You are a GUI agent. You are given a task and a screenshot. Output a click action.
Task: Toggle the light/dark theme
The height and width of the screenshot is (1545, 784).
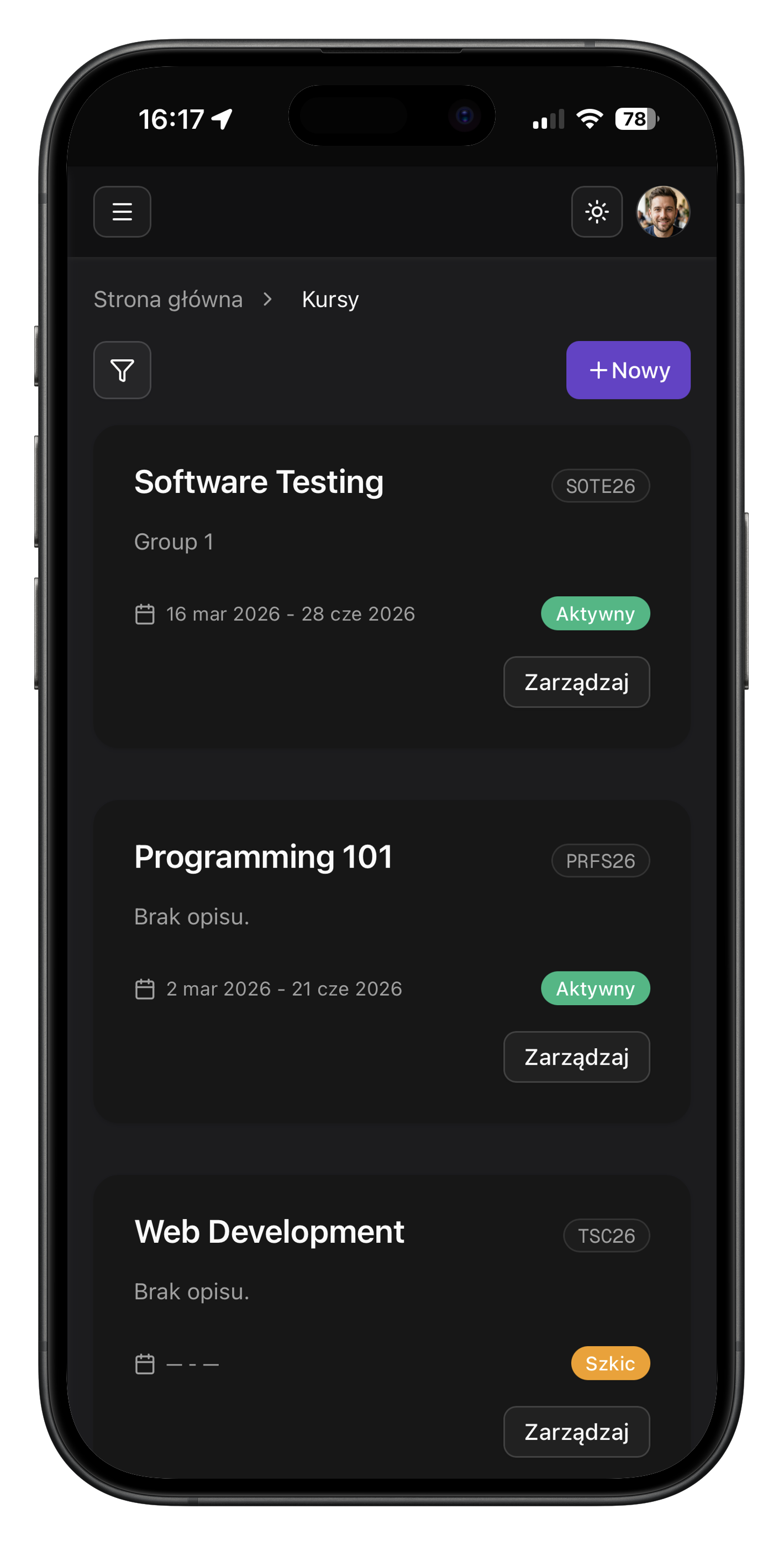(x=596, y=212)
